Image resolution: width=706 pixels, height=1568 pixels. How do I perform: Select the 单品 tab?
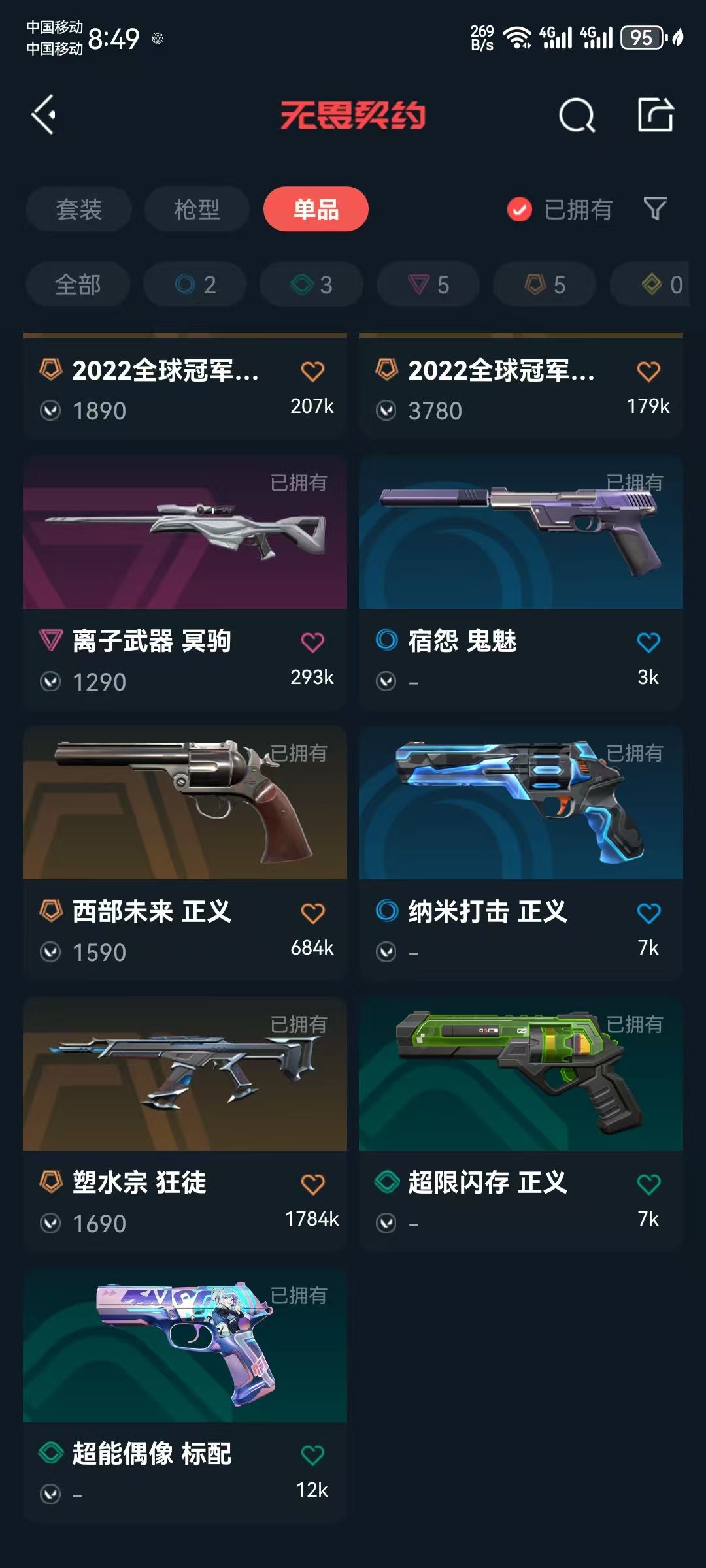point(315,210)
